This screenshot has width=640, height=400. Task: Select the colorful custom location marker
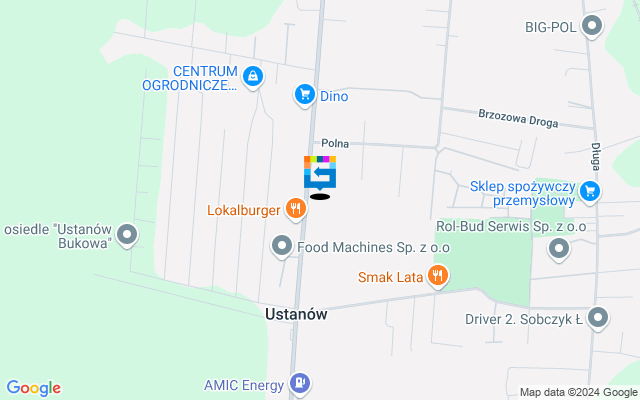coord(320,173)
